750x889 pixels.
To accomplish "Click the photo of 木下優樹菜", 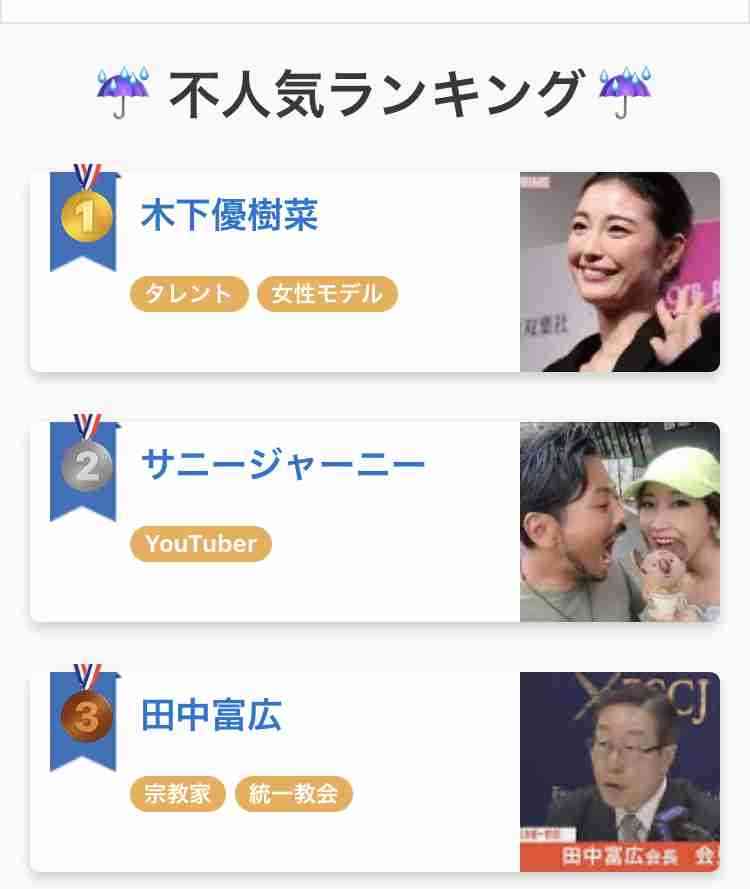I will pyautogui.click(x=620, y=270).
